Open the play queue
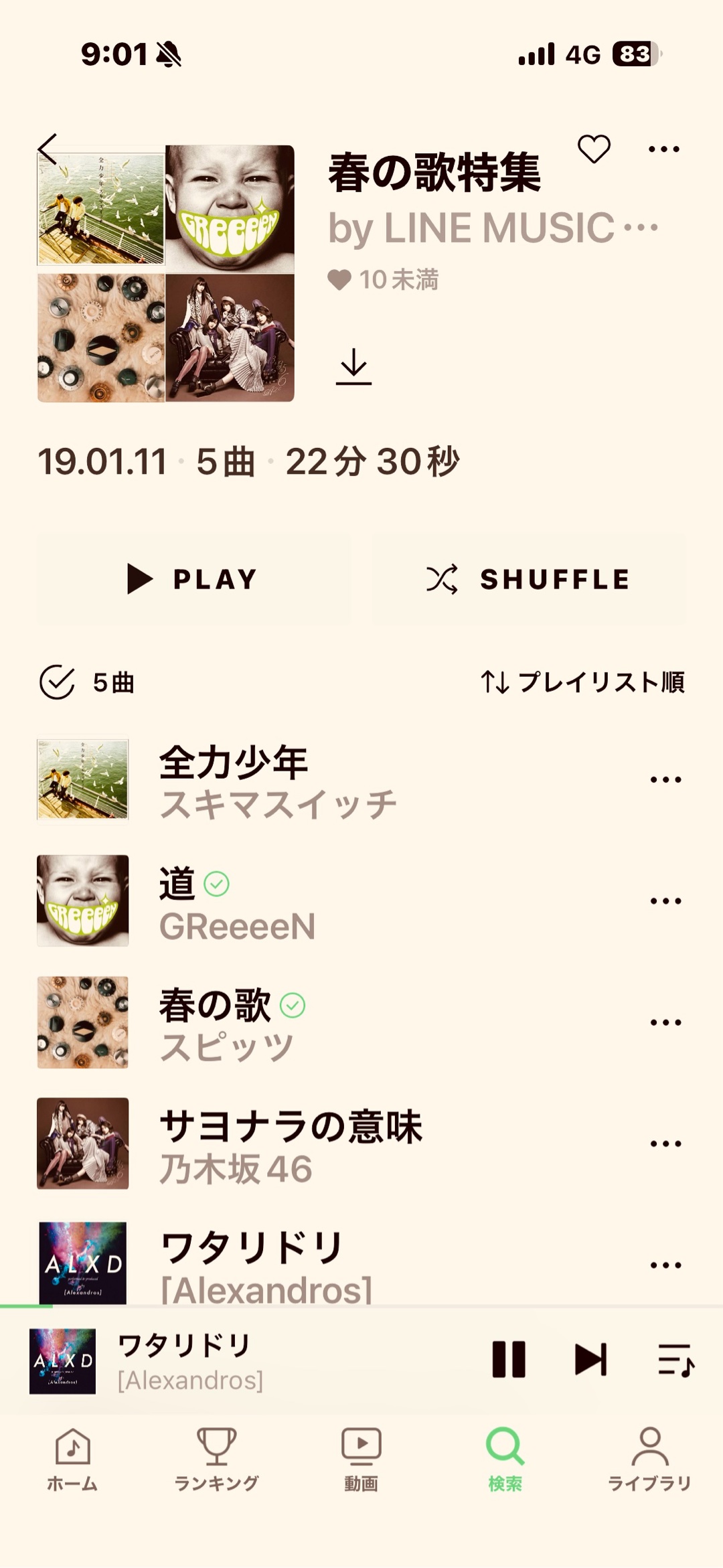Screen dimensions: 723x1568 click(675, 1360)
